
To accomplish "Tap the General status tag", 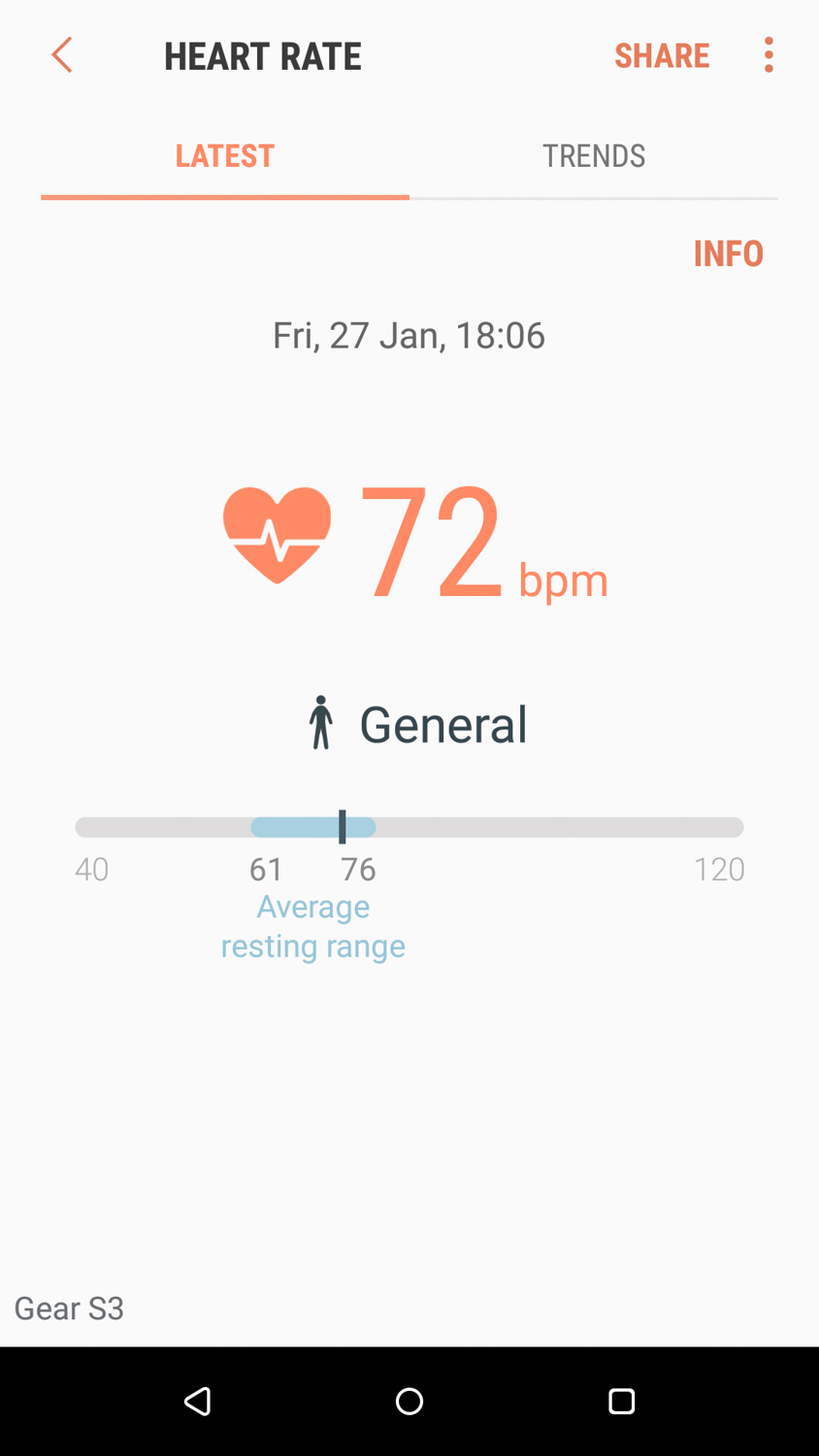I will click(417, 724).
